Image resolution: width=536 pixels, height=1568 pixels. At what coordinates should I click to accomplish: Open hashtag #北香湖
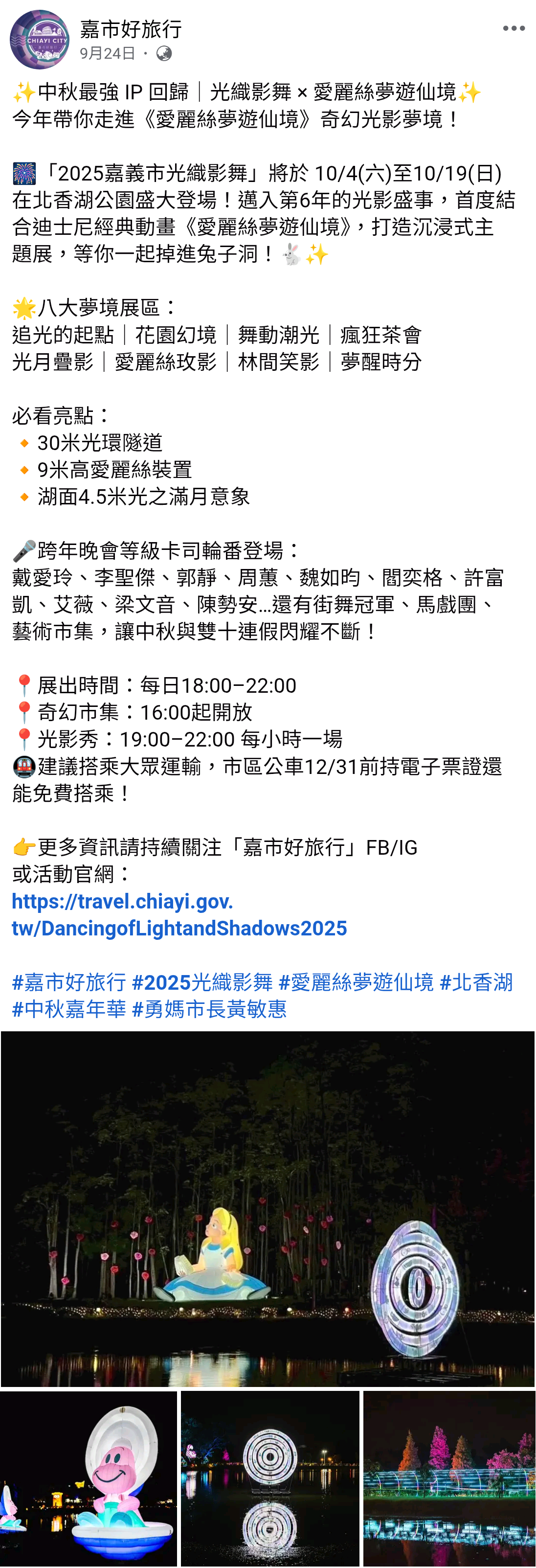(x=476, y=982)
